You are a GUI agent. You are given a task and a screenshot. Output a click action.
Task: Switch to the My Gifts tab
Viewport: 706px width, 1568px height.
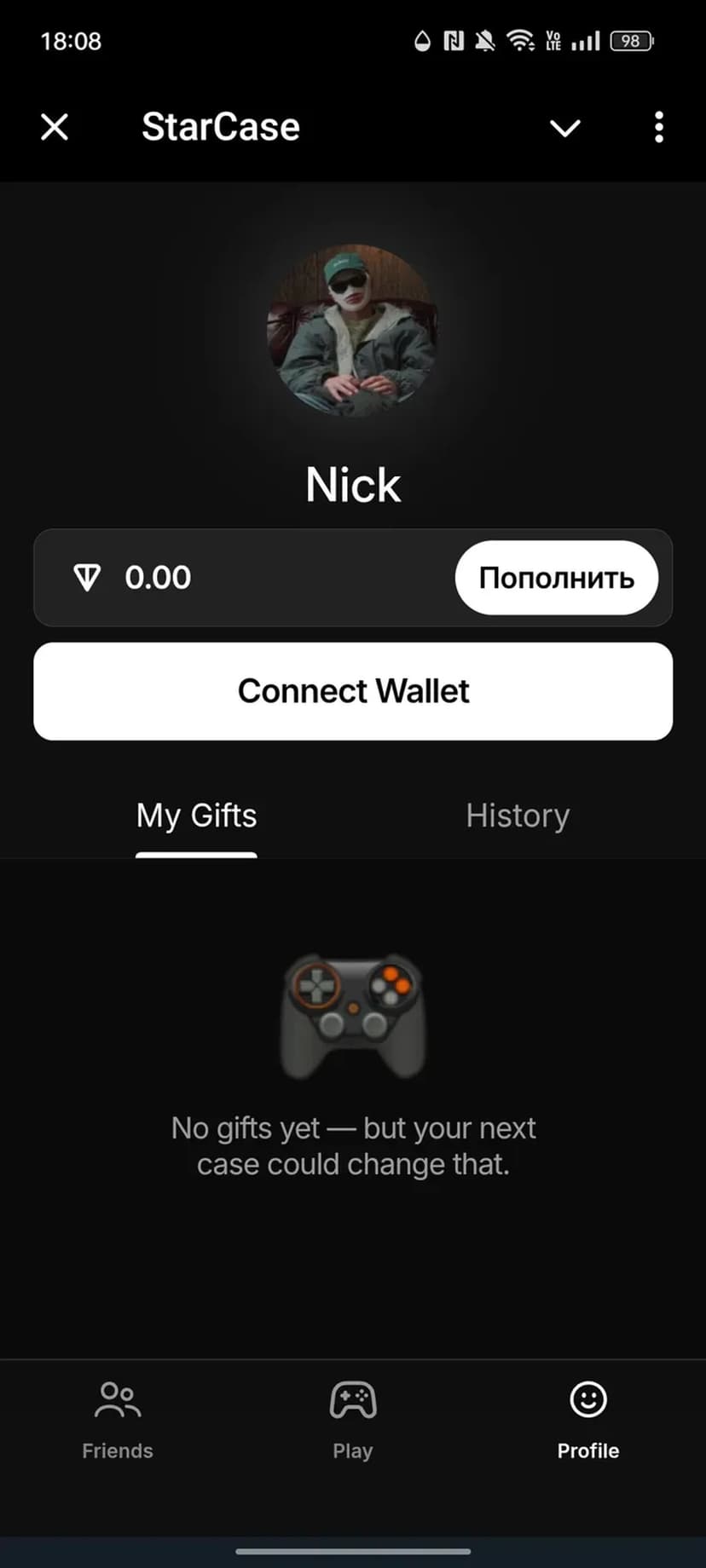pos(196,816)
